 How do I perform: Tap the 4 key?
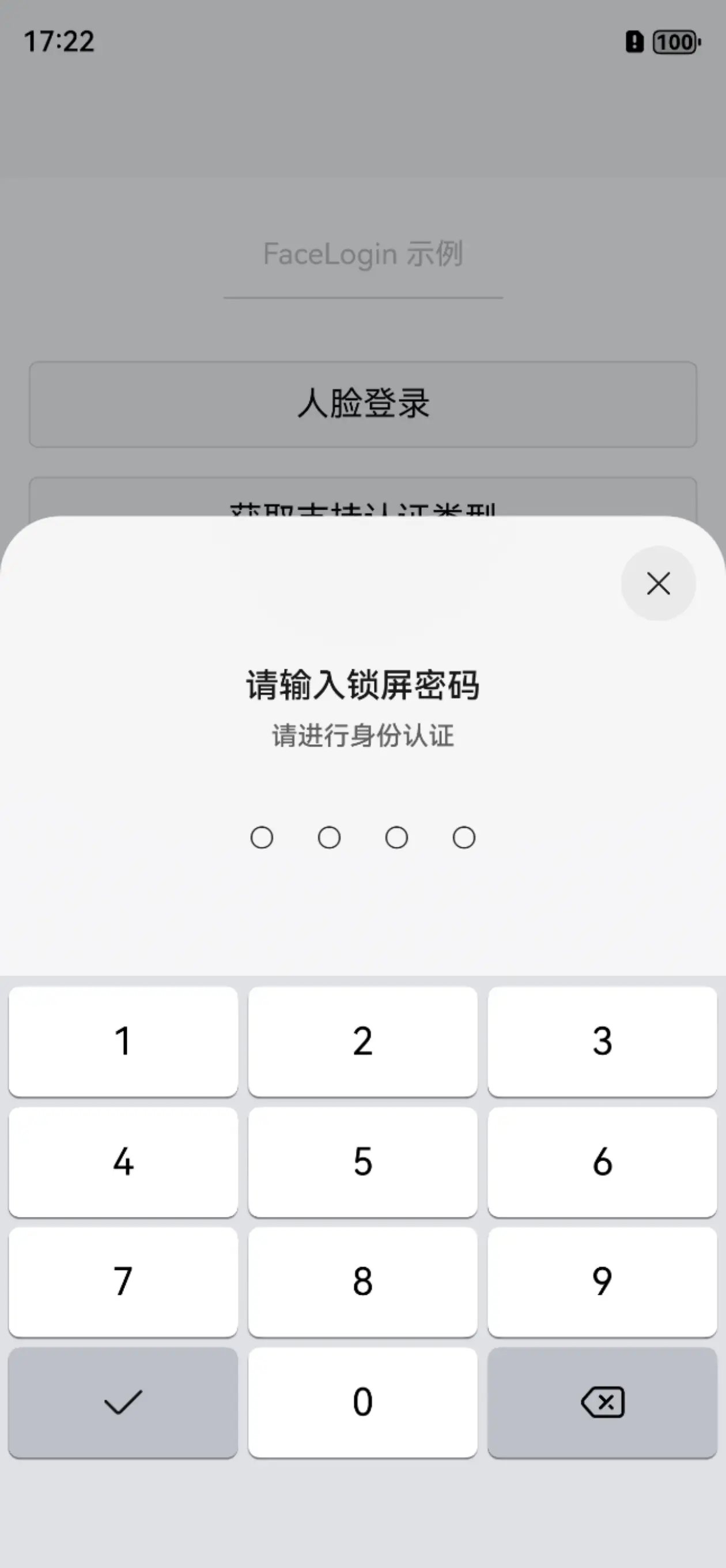123,1162
